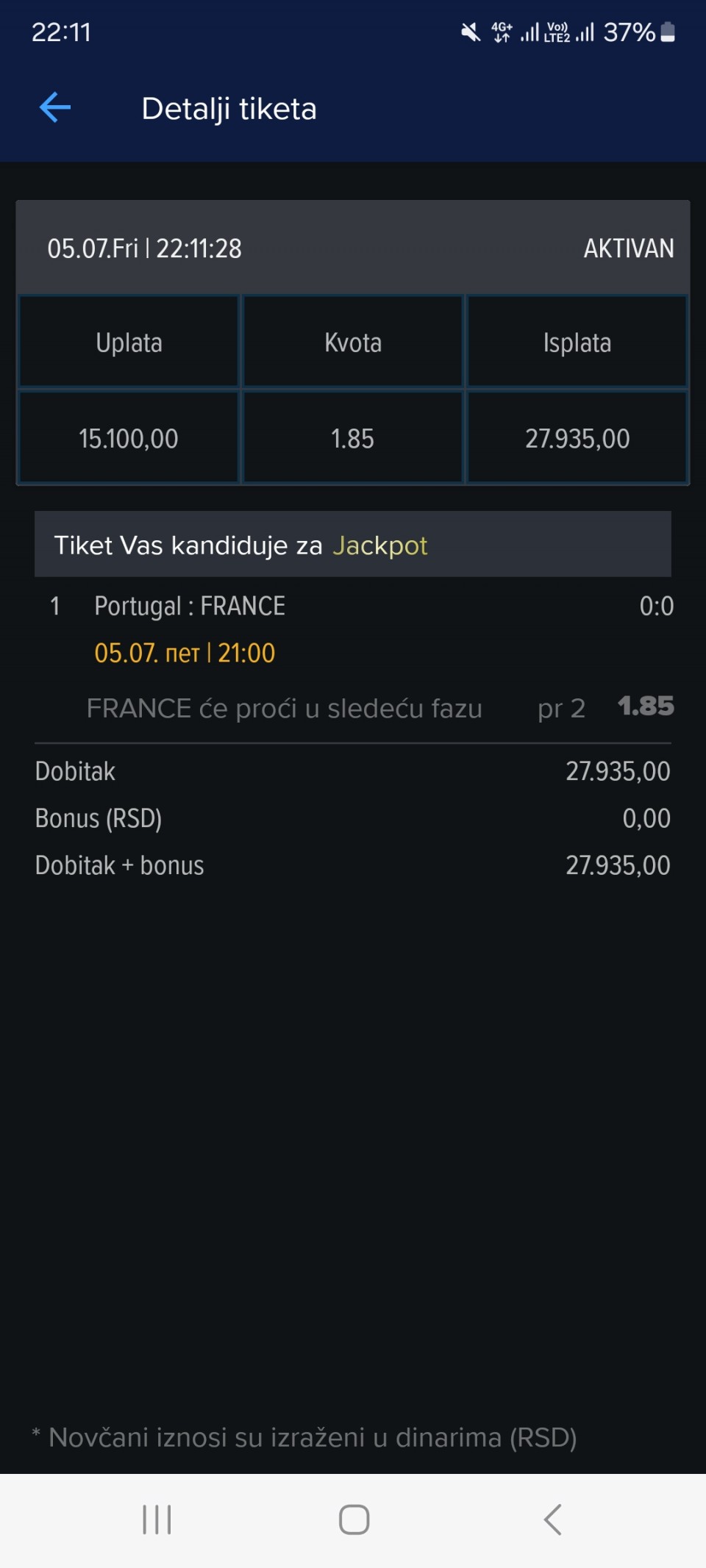Screen dimensions: 706x1568
Task: Open recent apps from navigation bar
Action: tap(157, 1519)
